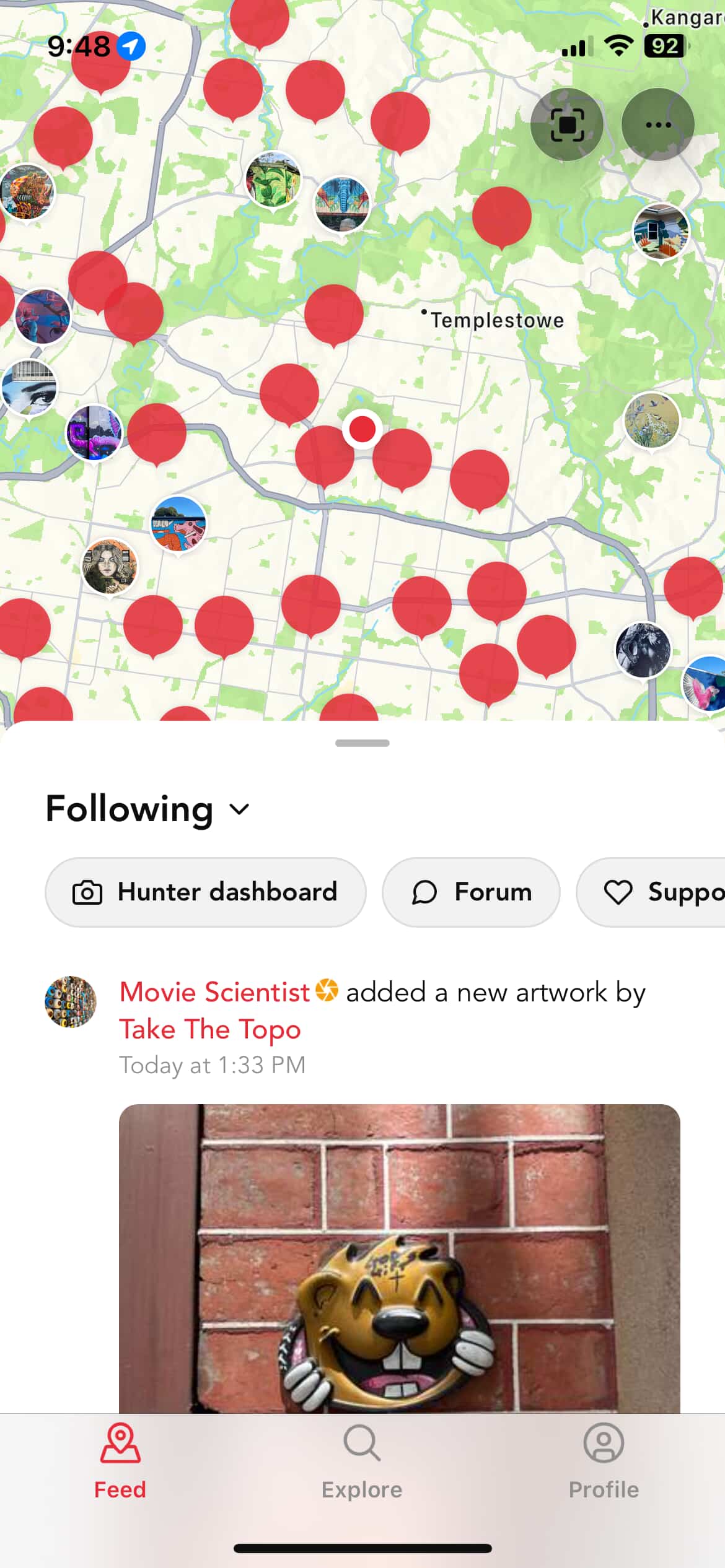Open the Hunter dashboard
Image resolution: width=725 pixels, height=1568 pixels.
205,892
